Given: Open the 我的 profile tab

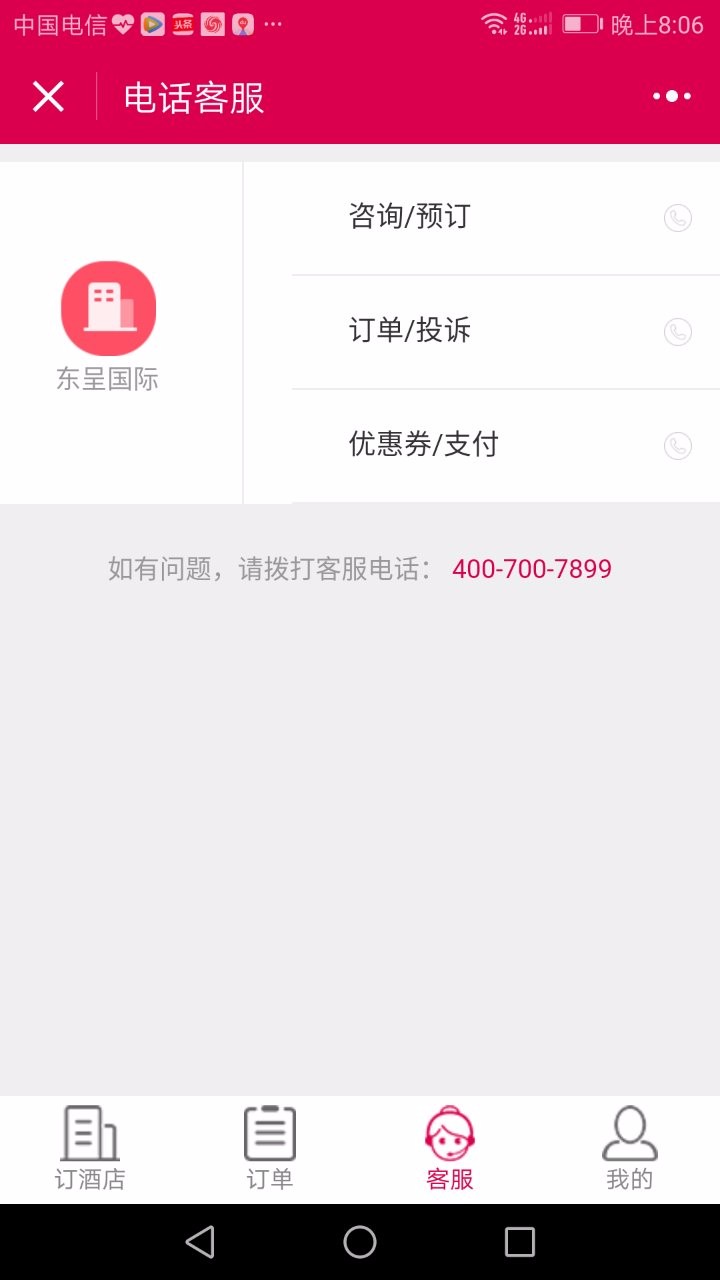Looking at the screenshot, I should [x=630, y=1149].
